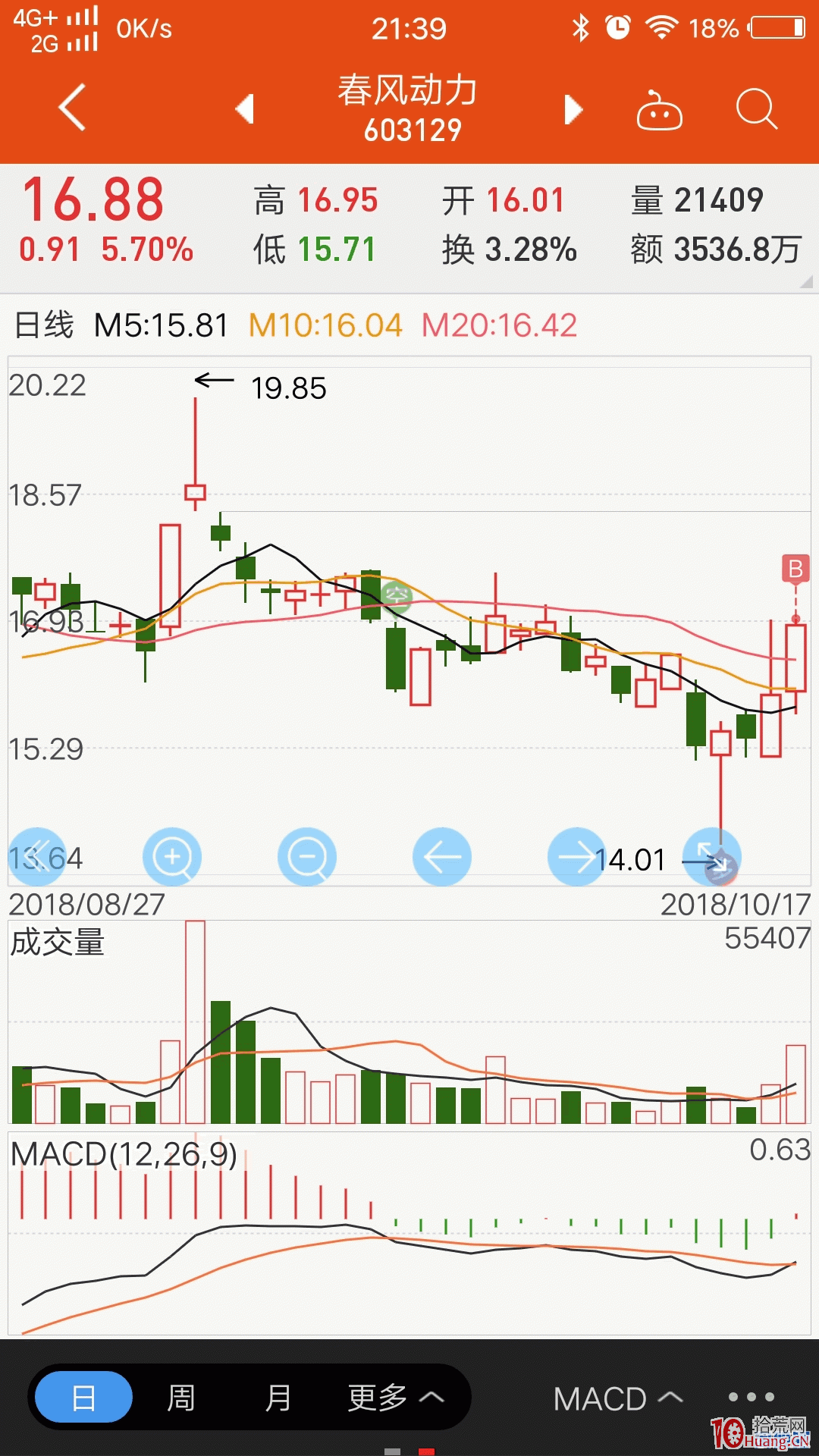Image resolution: width=819 pixels, height=1456 pixels.
Task: Zoom in on the K-line chart
Action: click(172, 856)
